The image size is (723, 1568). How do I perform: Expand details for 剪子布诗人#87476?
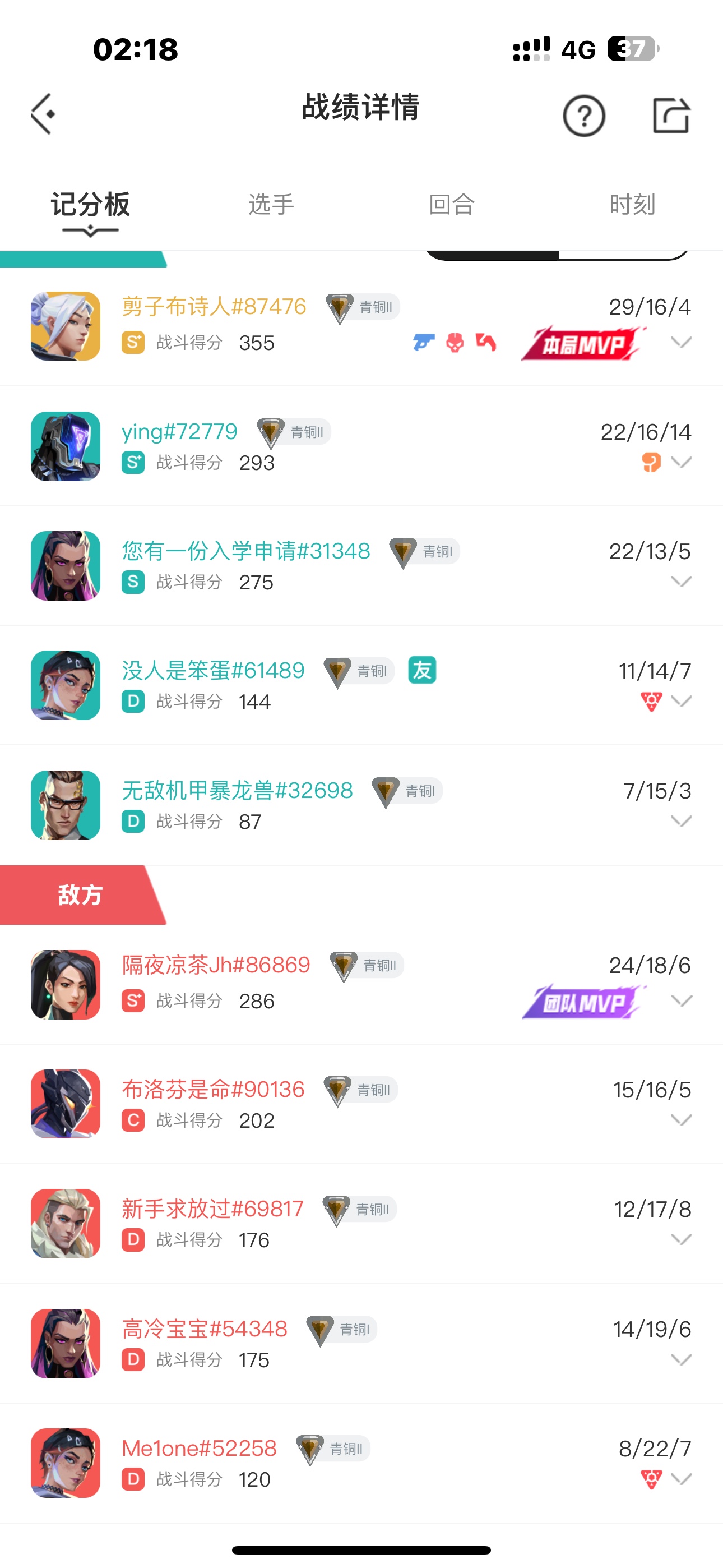(x=681, y=342)
